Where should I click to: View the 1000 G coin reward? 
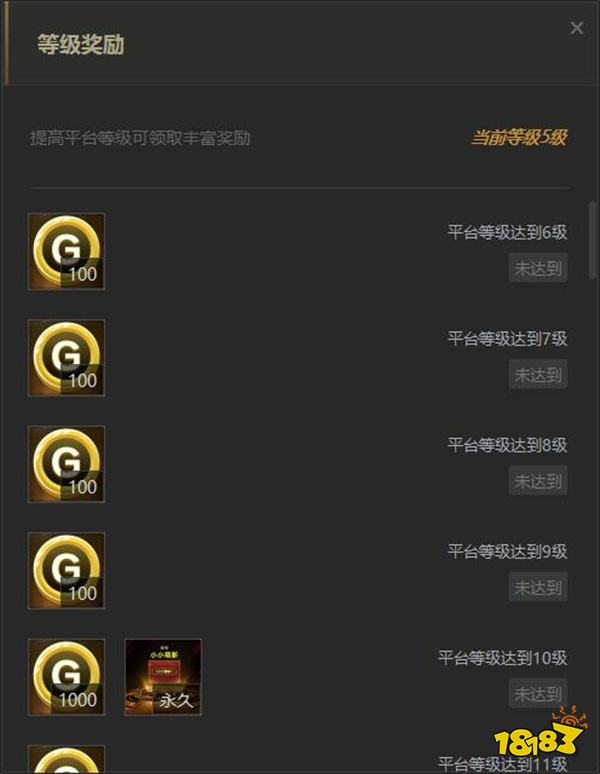tap(66, 677)
